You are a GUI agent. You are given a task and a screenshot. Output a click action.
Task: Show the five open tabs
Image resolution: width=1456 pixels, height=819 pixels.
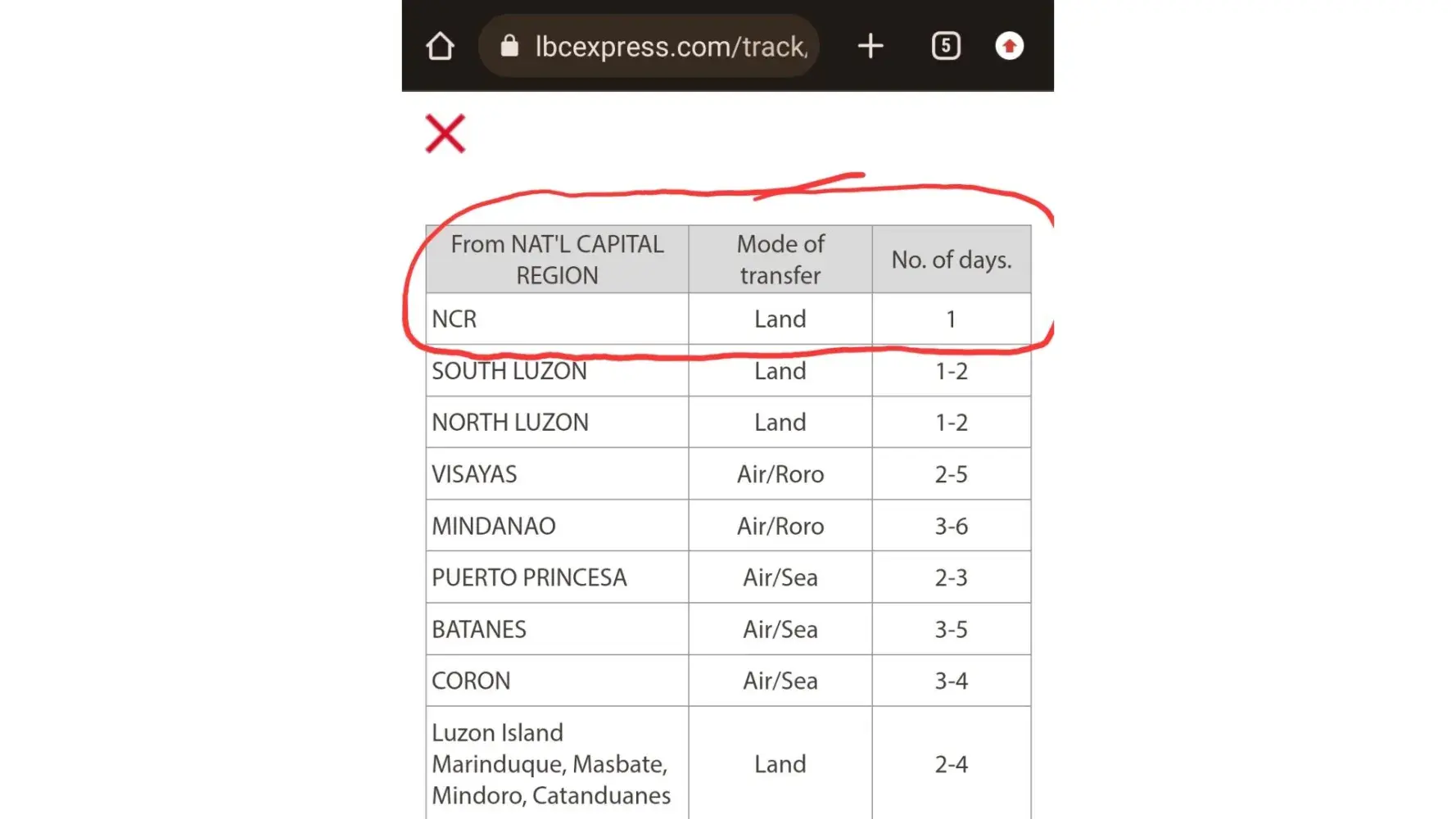[x=946, y=46]
